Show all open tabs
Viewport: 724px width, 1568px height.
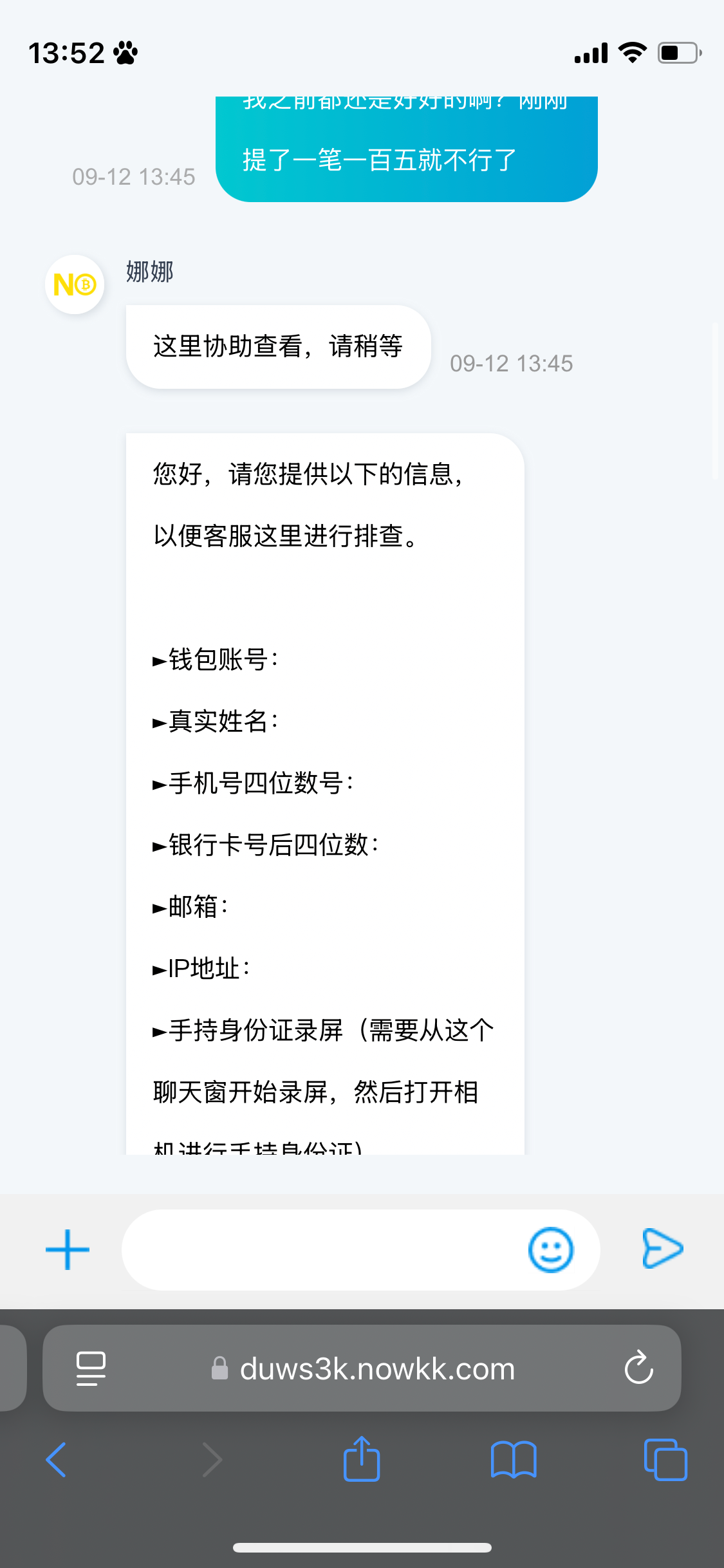665,1459
